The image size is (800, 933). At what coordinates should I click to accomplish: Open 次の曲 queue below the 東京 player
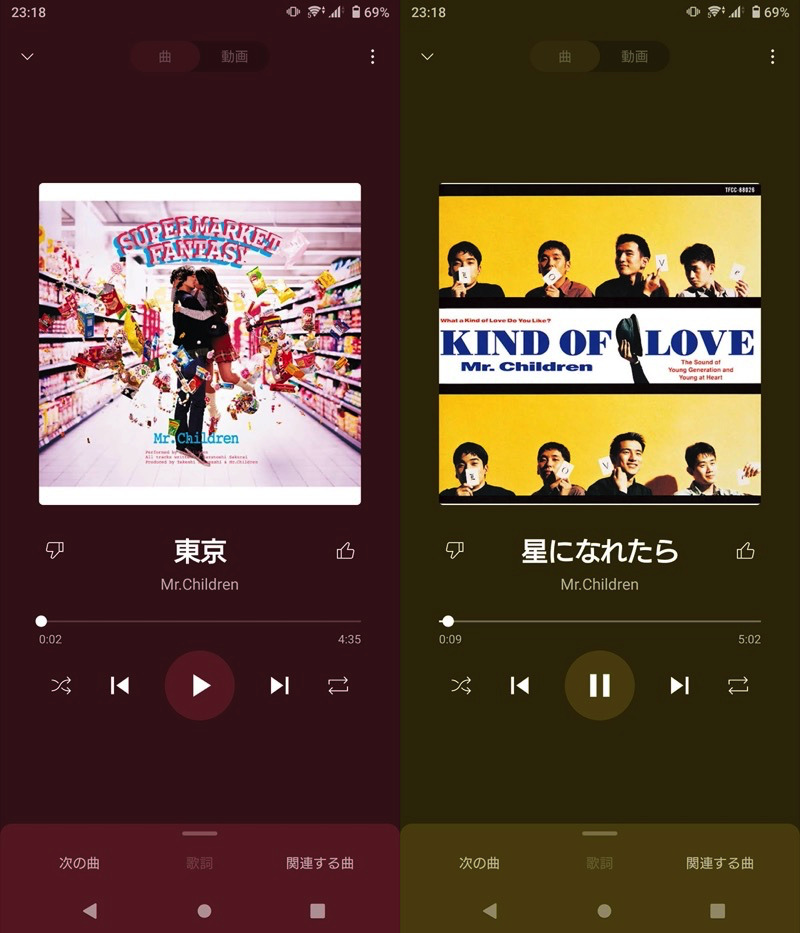(79, 863)
